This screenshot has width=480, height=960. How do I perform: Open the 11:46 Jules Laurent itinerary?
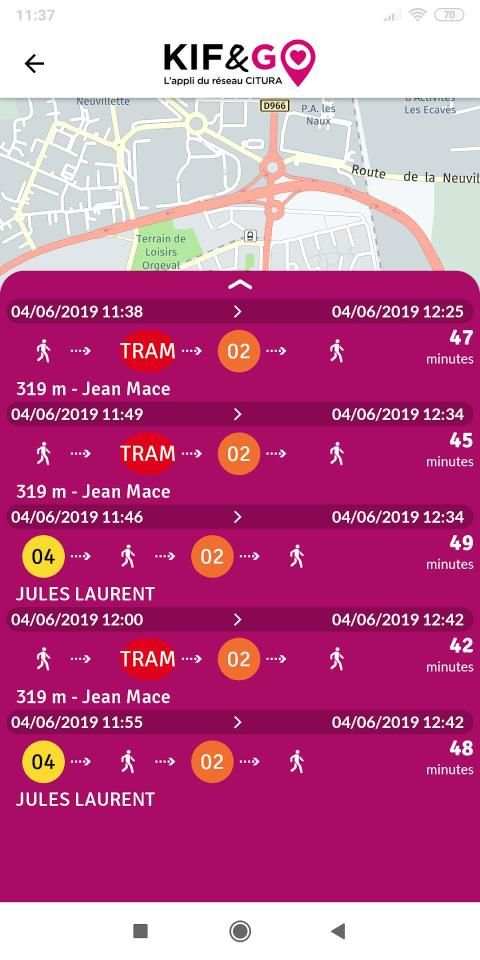click(240, 556)
